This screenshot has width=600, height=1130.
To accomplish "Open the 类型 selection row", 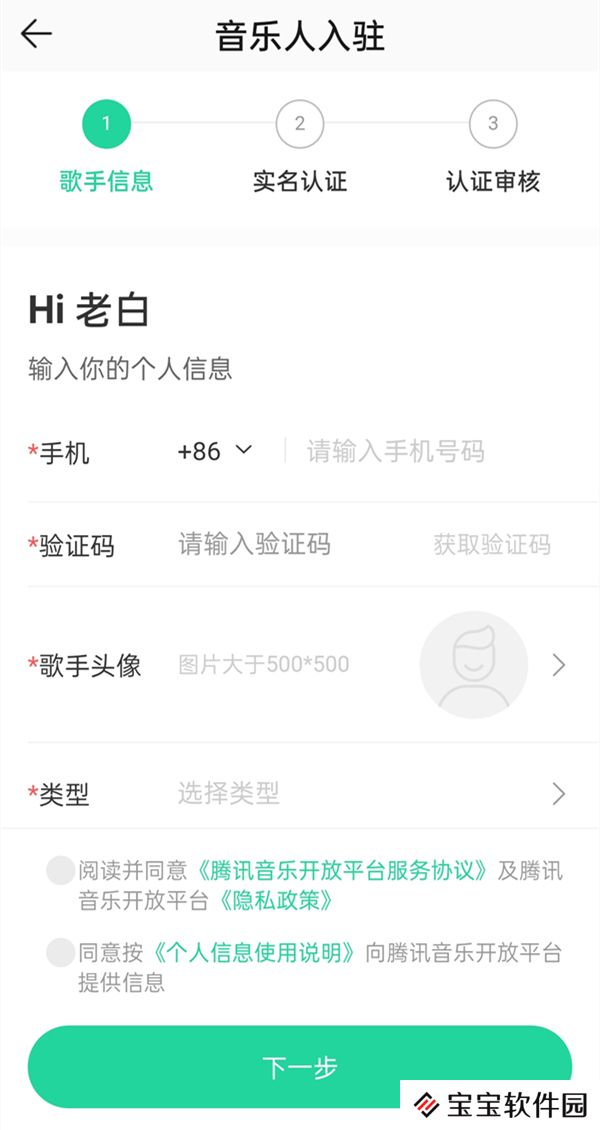I will 300,794.
